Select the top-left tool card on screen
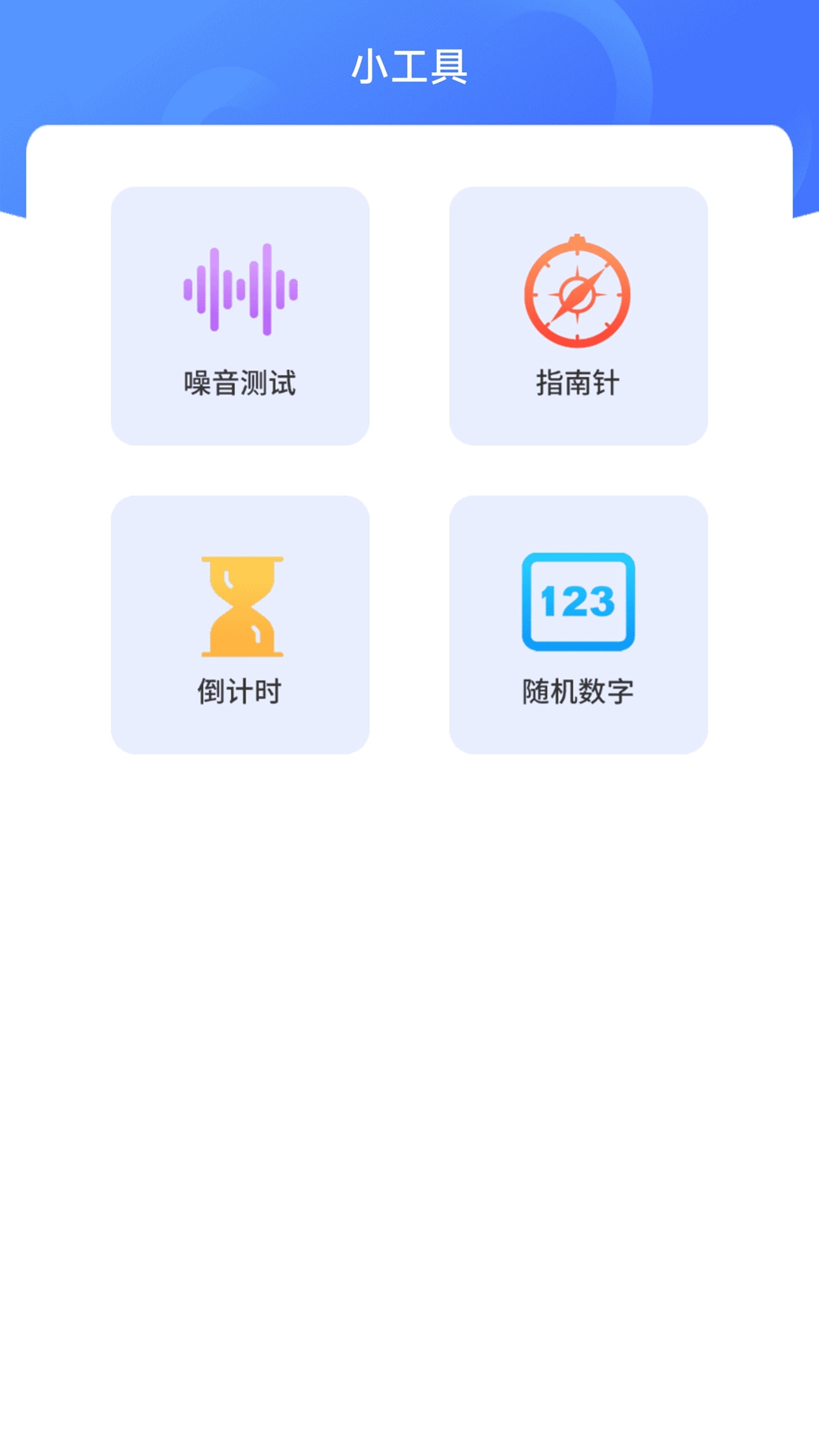Viewport: 819px width, 1456px height. (240, 316)
